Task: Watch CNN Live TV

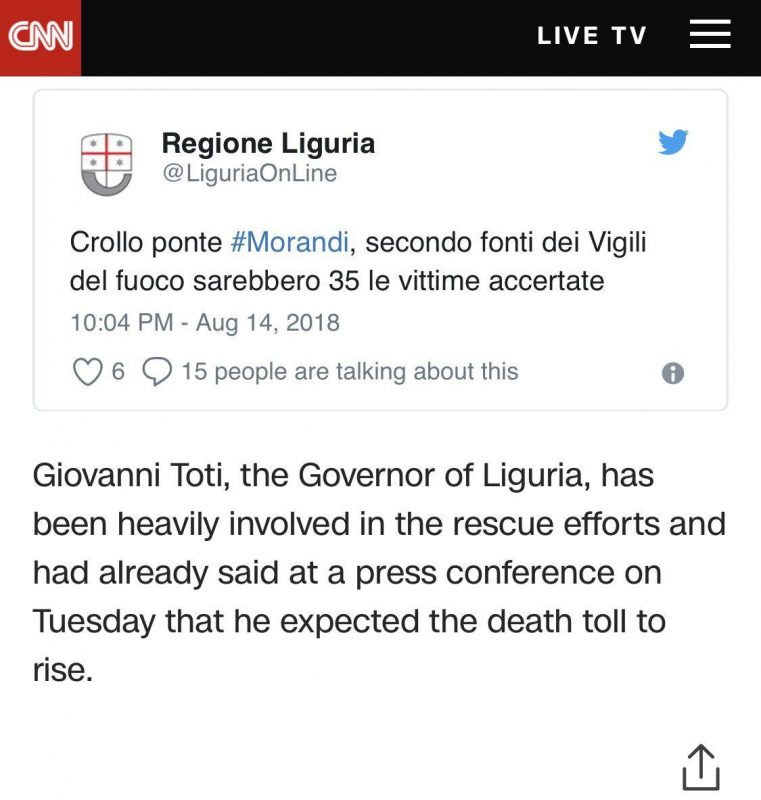Action: pos(592,36)
